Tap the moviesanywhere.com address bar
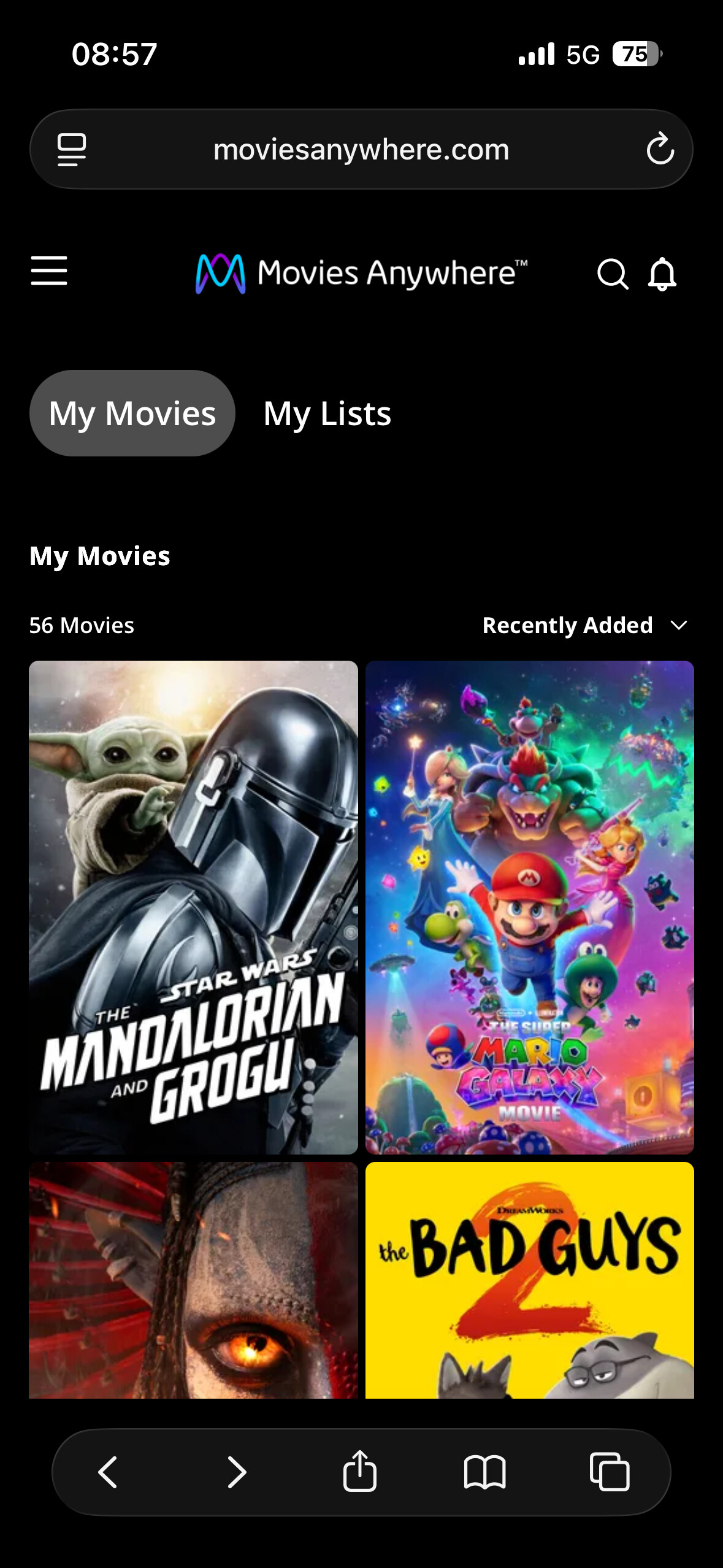This screenshot has width=723, height=1568. 361,149
